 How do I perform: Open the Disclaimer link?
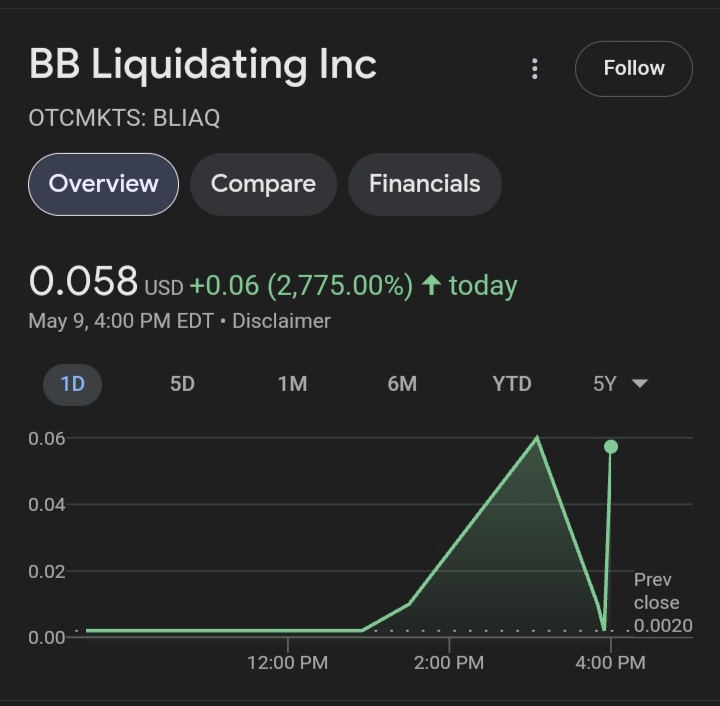point(281,321)
